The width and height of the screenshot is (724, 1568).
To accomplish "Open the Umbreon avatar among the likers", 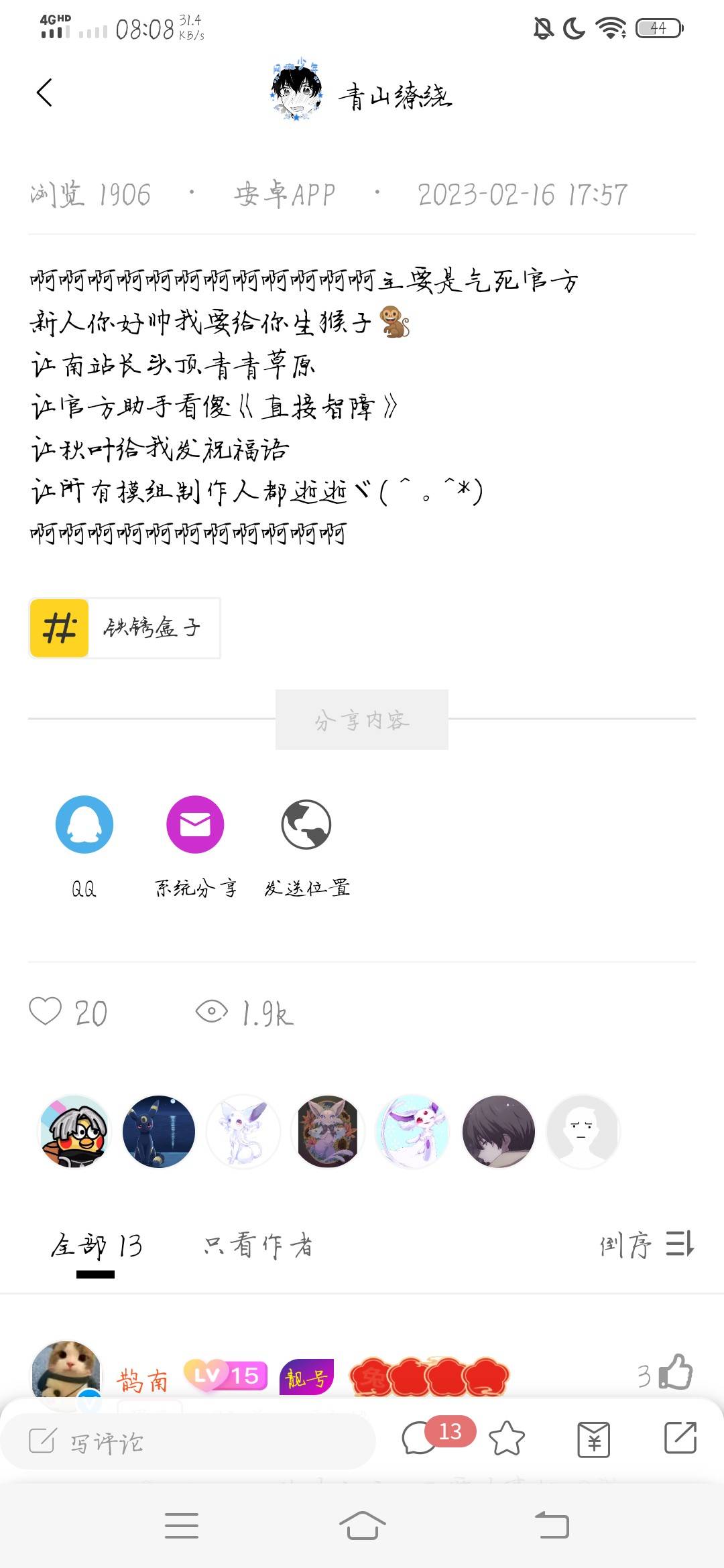I will 159,1132.
